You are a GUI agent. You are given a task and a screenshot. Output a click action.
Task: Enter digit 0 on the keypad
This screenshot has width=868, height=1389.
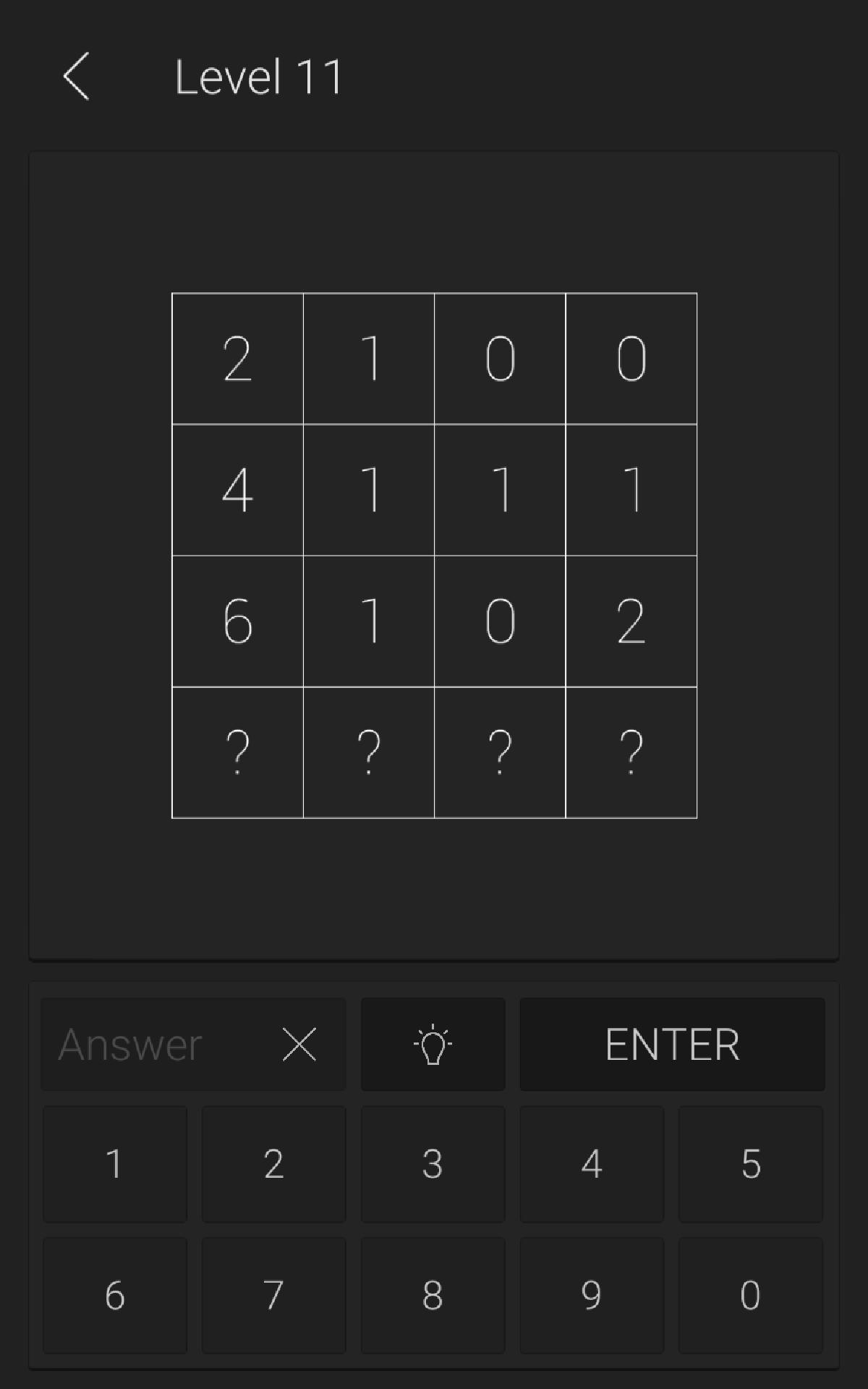pos(751,1295)
